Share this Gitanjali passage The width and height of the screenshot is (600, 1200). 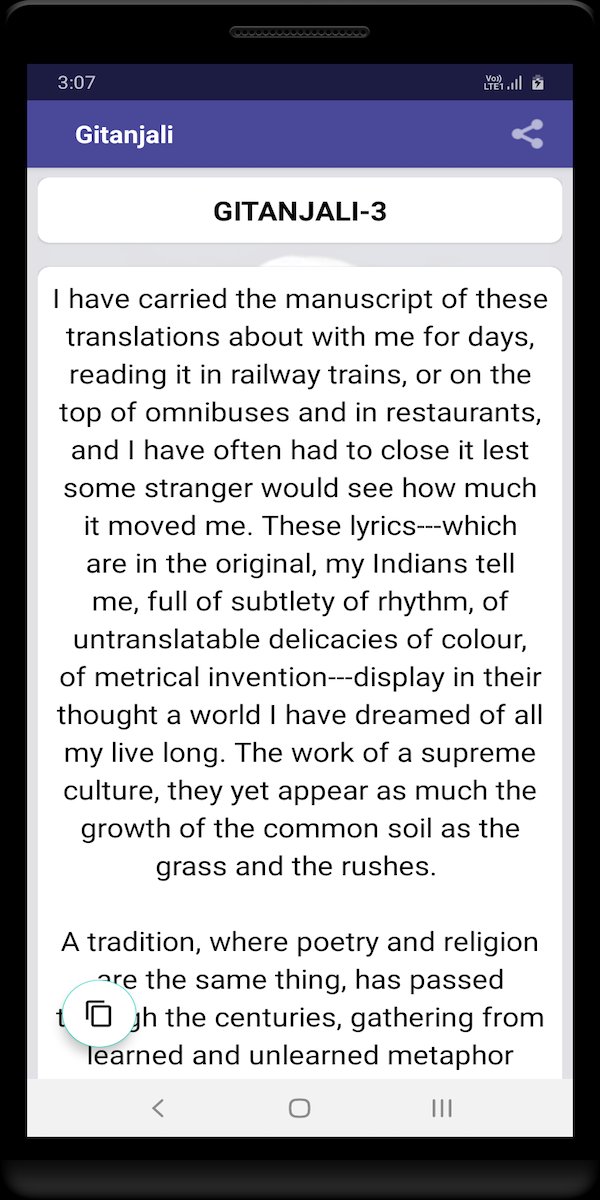527,135
